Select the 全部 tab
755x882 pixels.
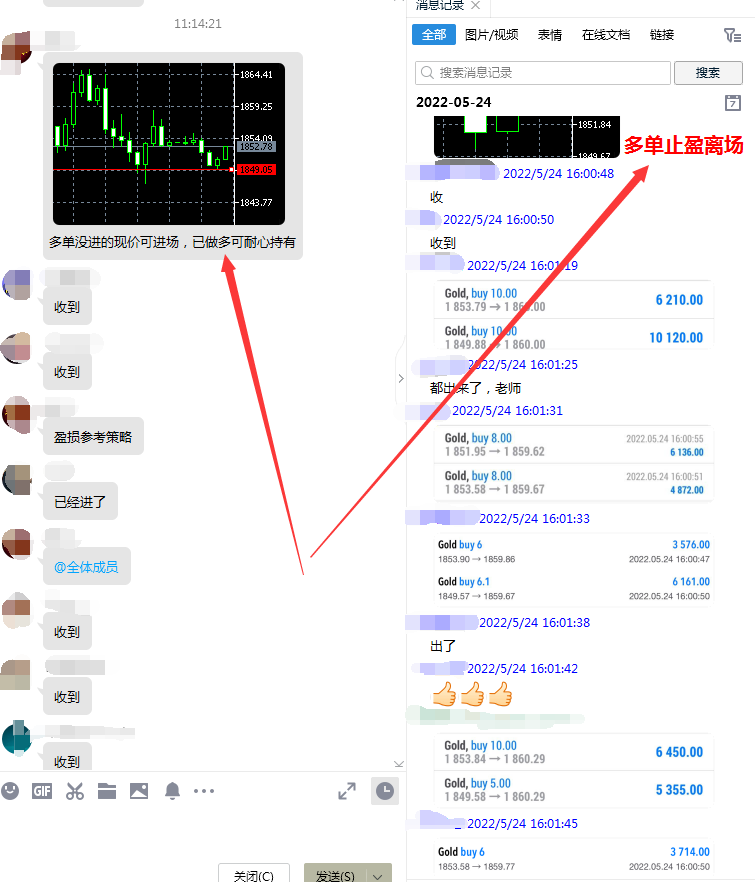(x=434, y=35)
